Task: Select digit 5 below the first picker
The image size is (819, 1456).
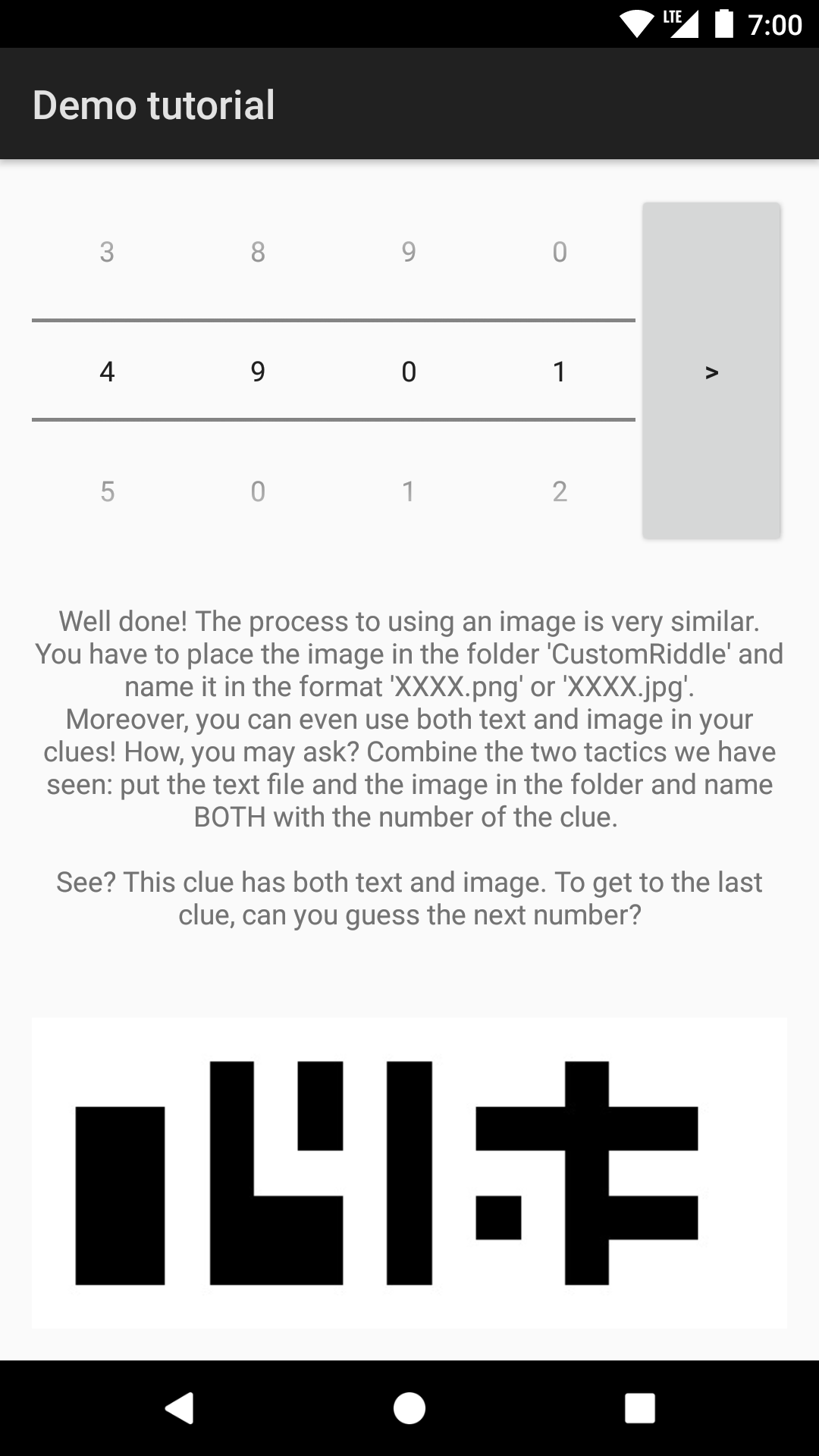Action: [x=107, y=491]
